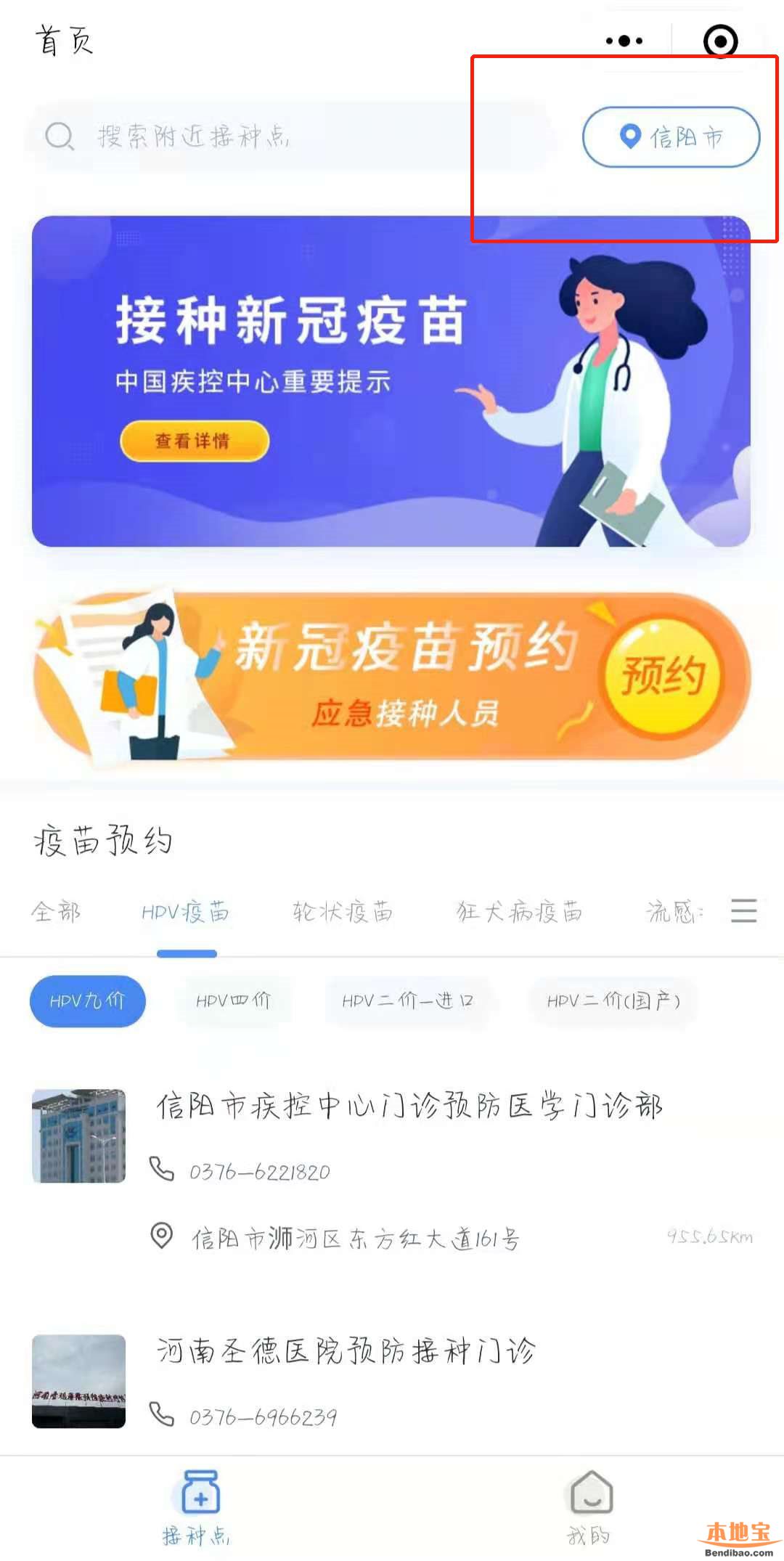Open the mini program more-options menu
Viewport: 784px width, 1561px height.
point(624,41)
